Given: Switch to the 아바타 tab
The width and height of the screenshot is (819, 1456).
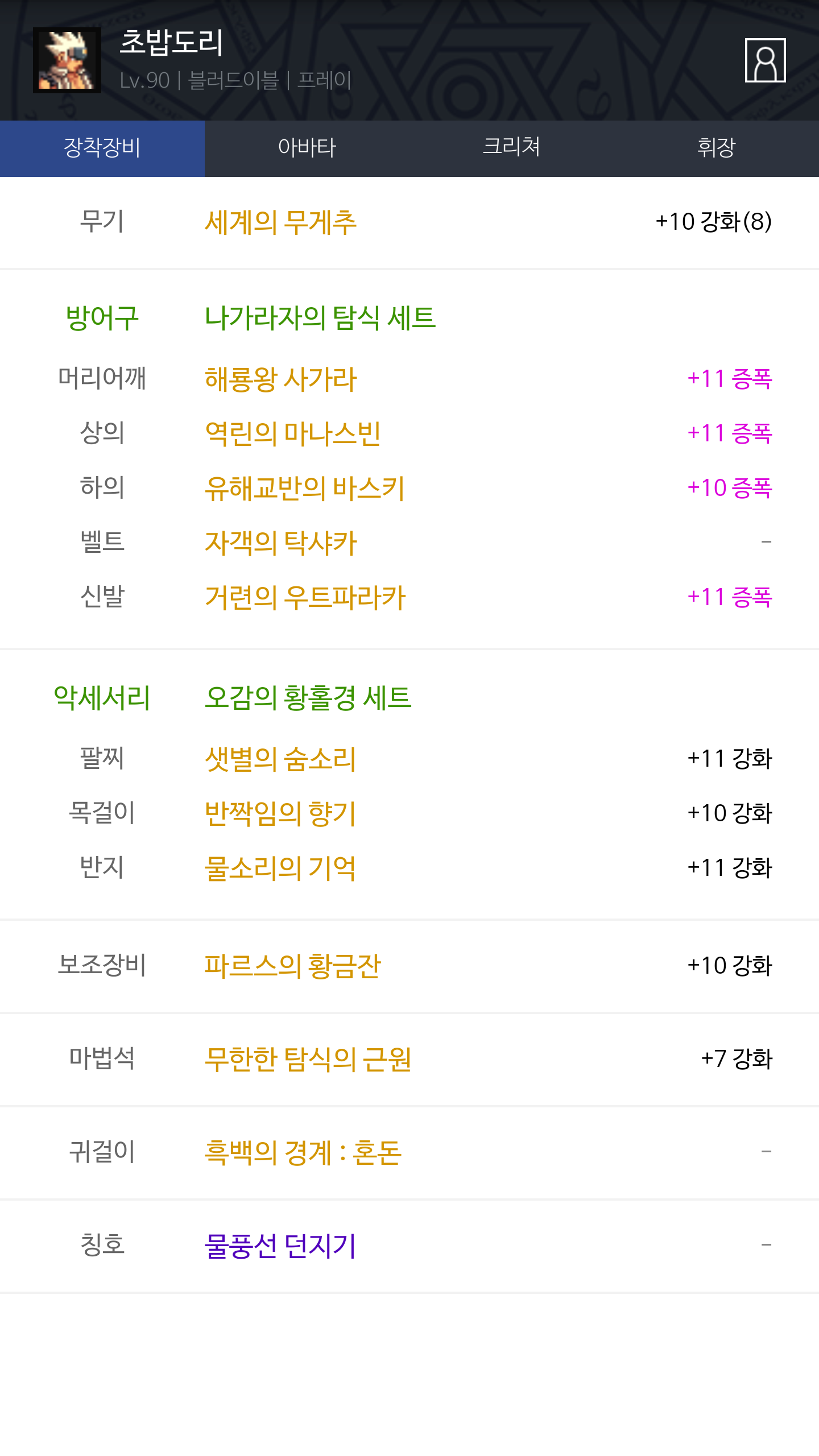Looking at the screenshot, I should (307, 148).
